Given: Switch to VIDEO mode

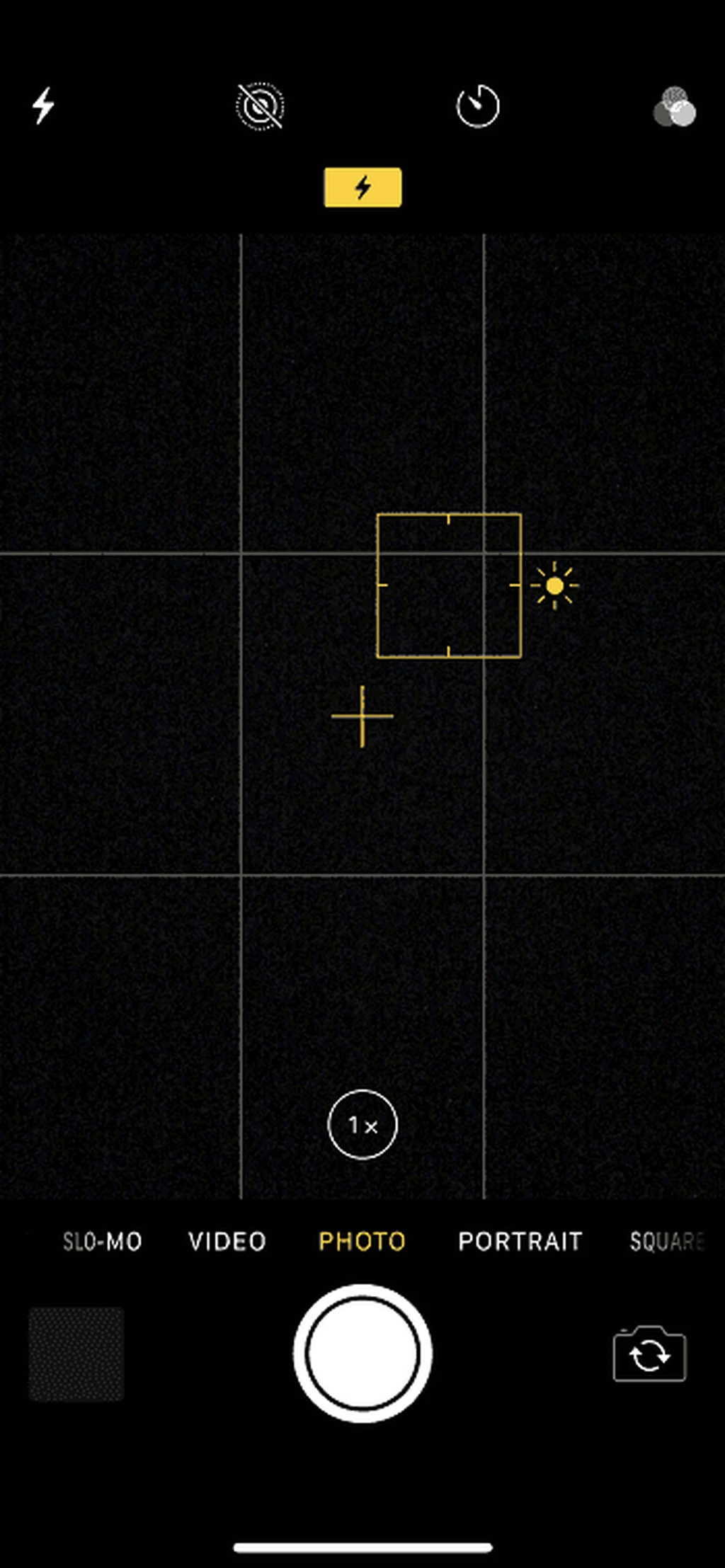Looking at the screenshot, I should (x=227, y=1241).
